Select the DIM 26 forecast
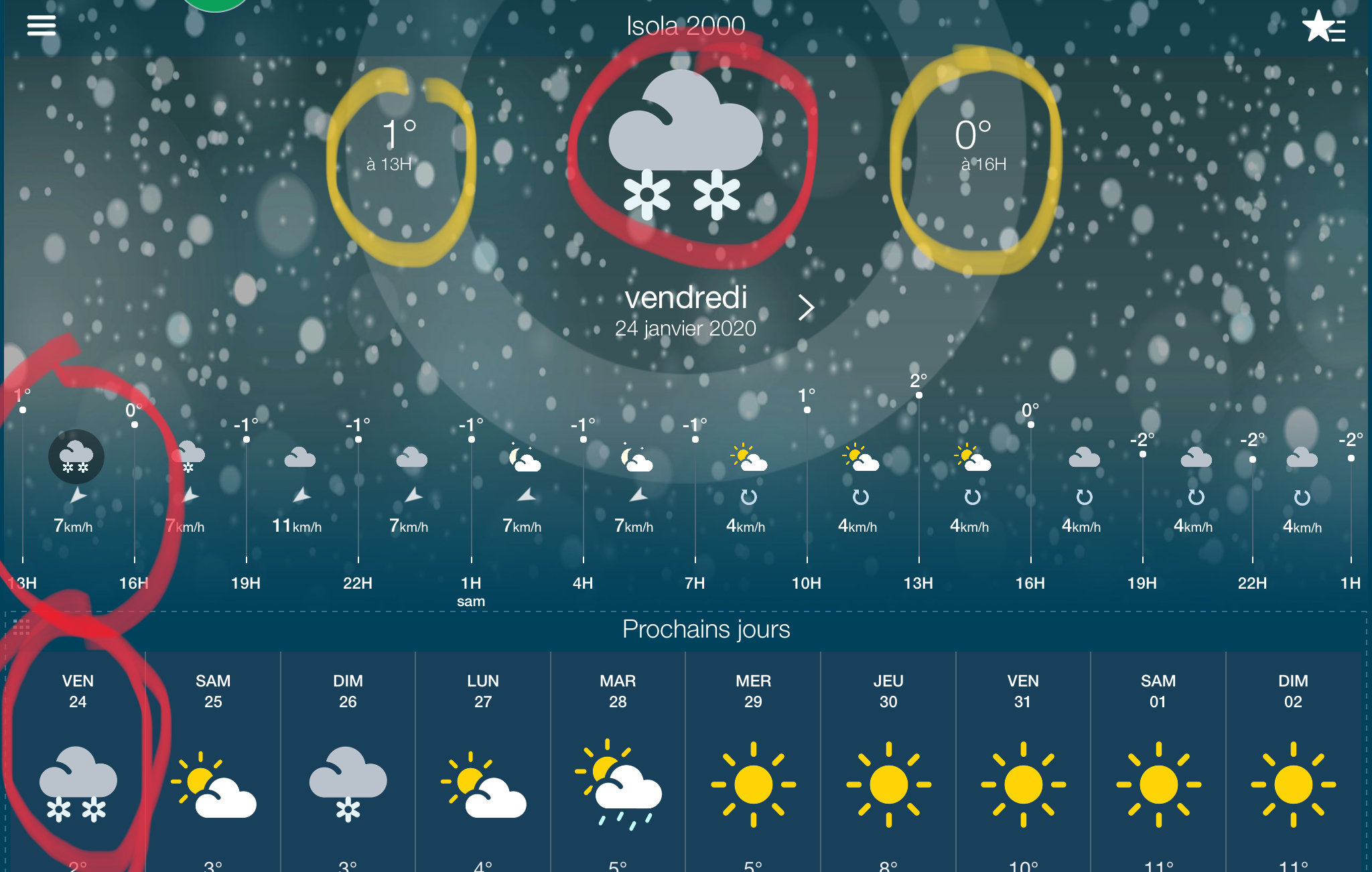 coord(348,764)
